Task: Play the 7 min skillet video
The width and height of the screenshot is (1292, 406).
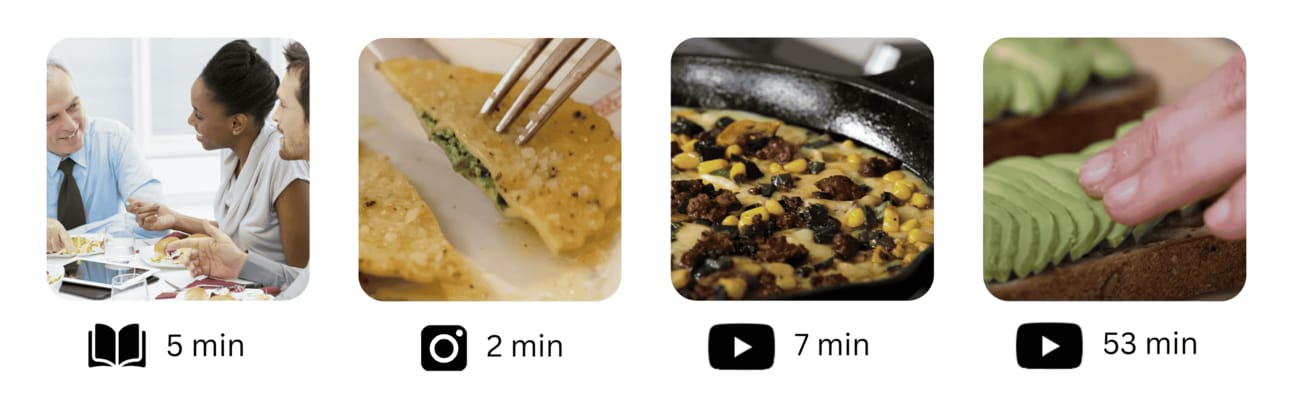Action: pos(801,169)
